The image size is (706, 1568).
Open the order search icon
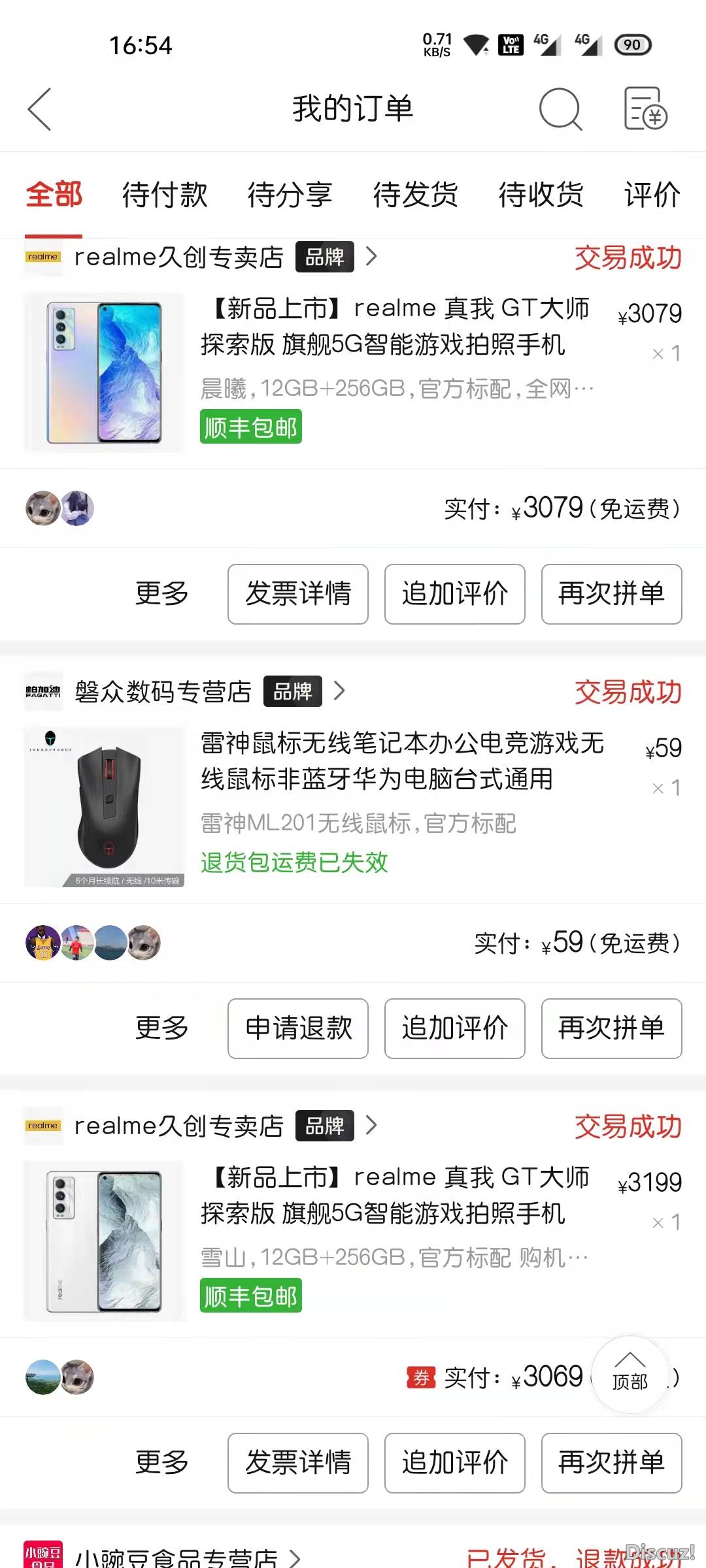coord(560,109)
